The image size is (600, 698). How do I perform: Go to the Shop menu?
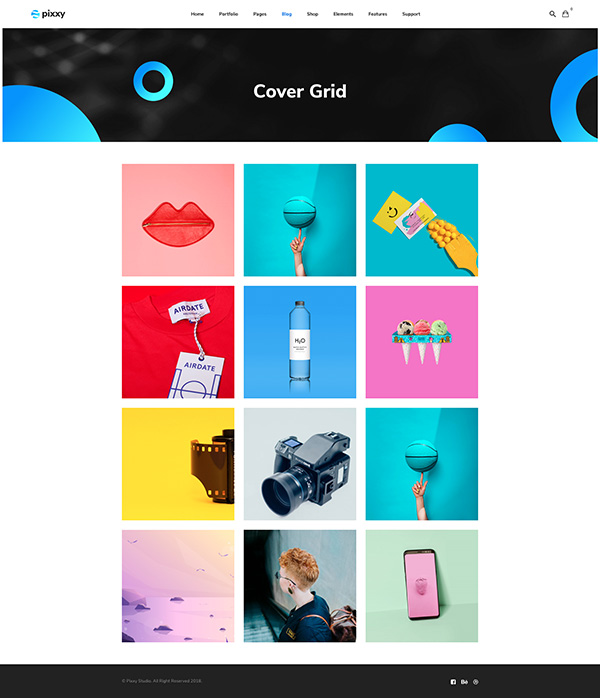tap(313, 14)
